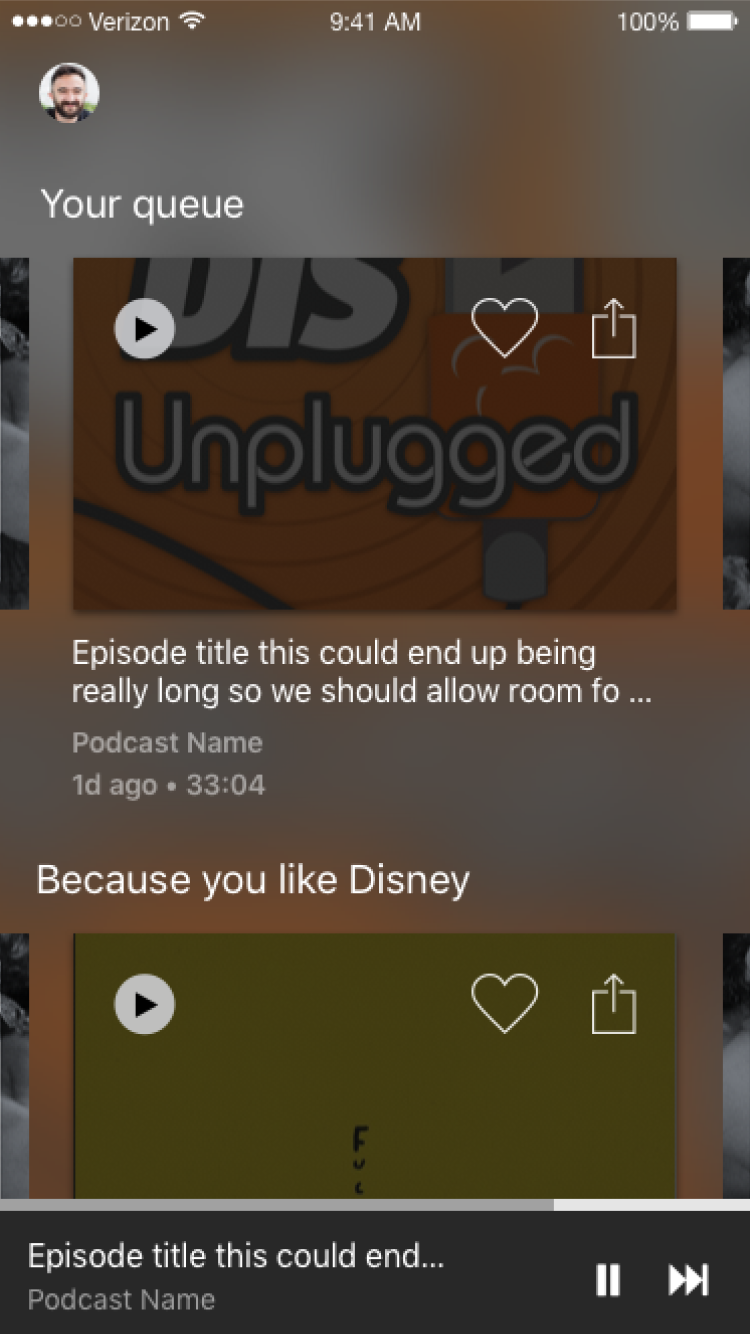Share the episode under Because you like Disney
This screenshot has width=750, height=1334.
pos(613,1004)
